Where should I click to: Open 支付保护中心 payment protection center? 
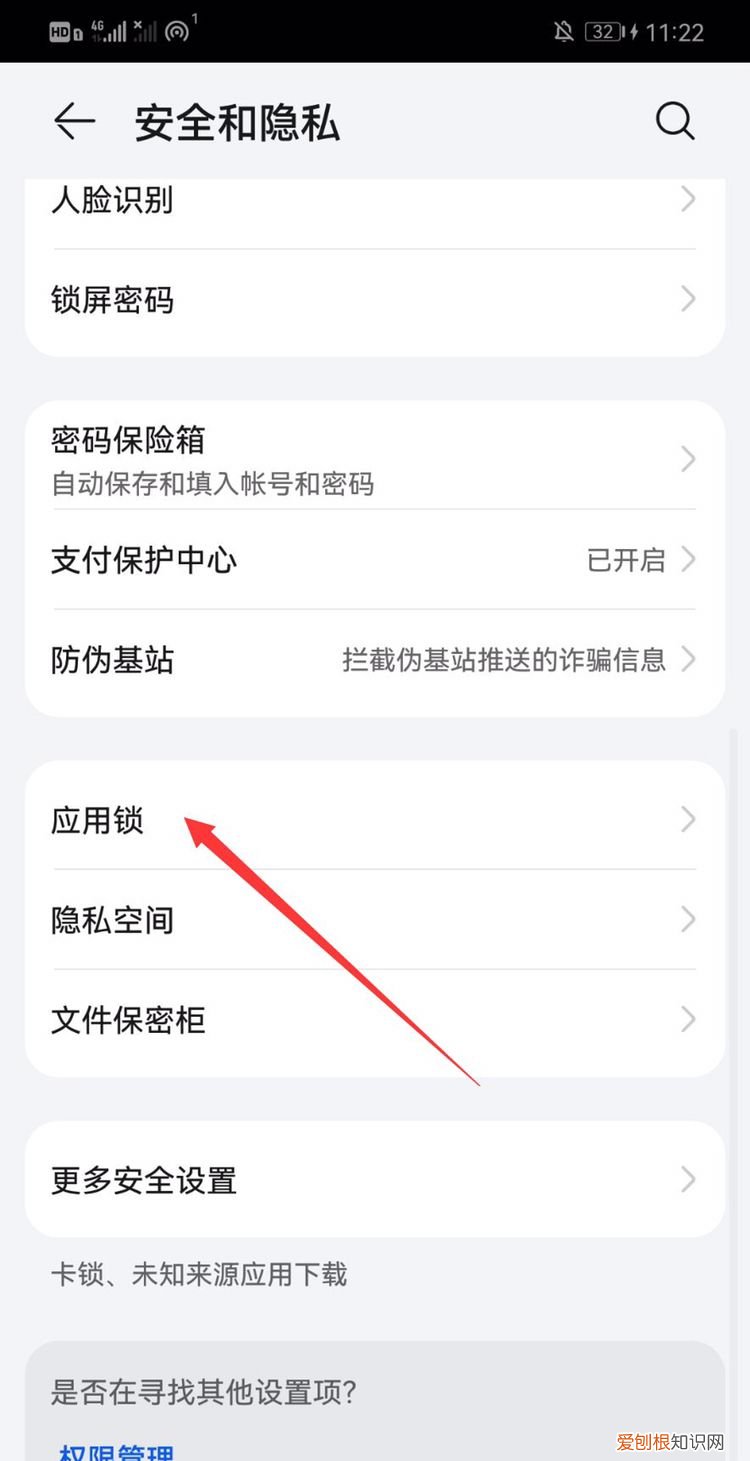[x=375, y=560]
